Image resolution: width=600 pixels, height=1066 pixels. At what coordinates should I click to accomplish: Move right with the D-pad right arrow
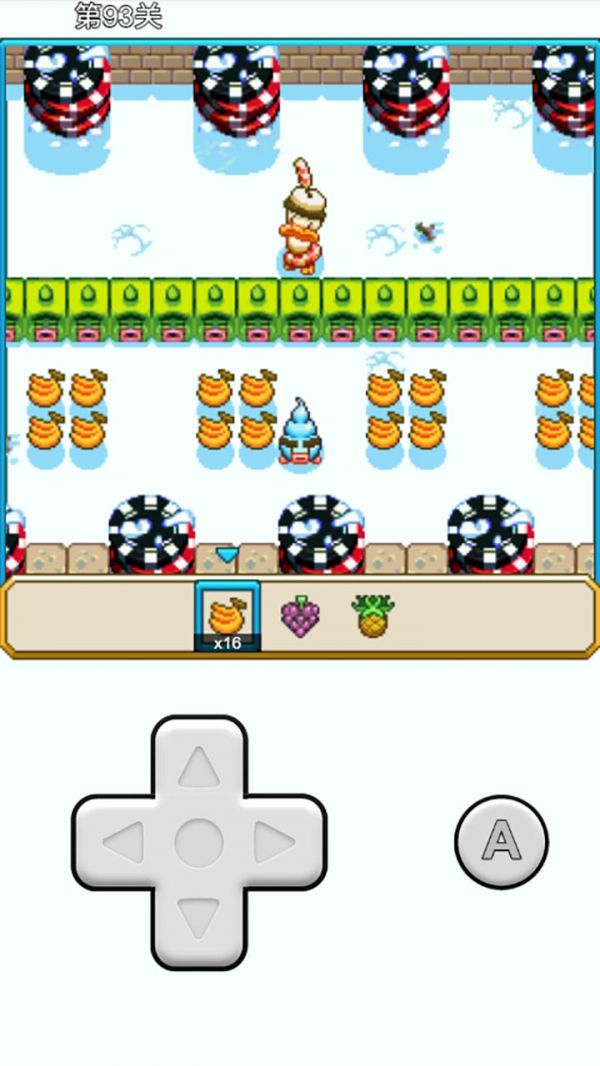(x=275, y=842)
